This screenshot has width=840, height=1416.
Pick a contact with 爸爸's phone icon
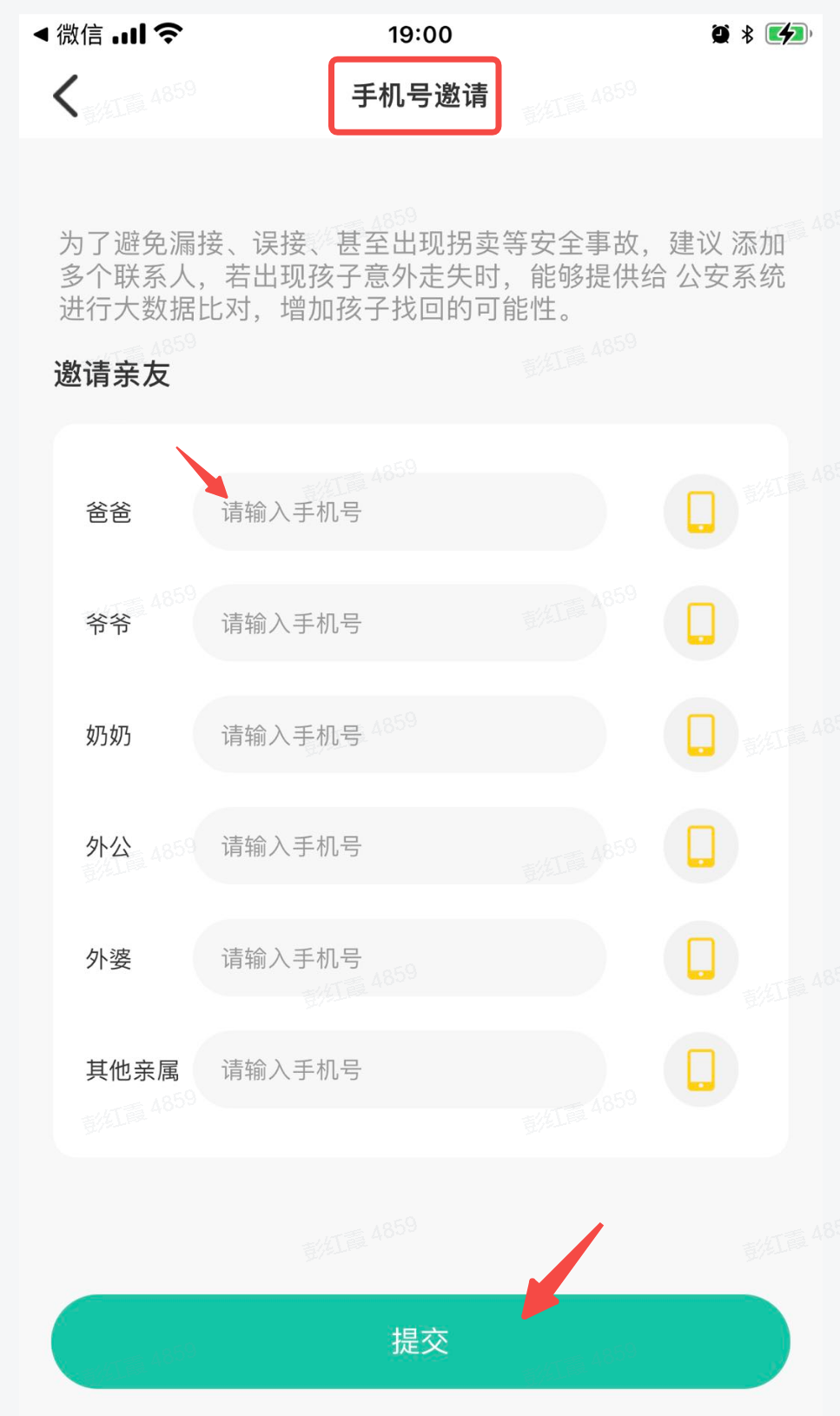[701, 512]
